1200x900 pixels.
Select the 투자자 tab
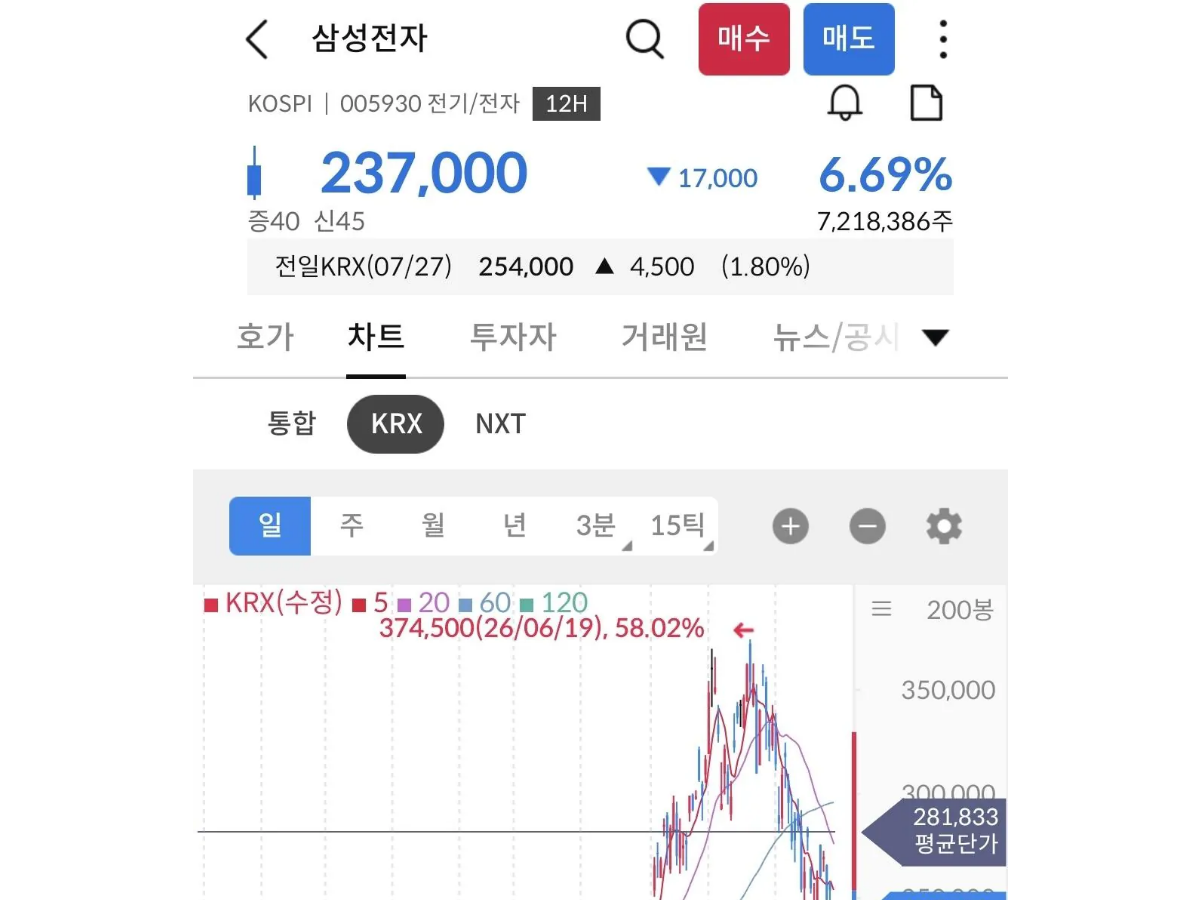click(513, 337)
